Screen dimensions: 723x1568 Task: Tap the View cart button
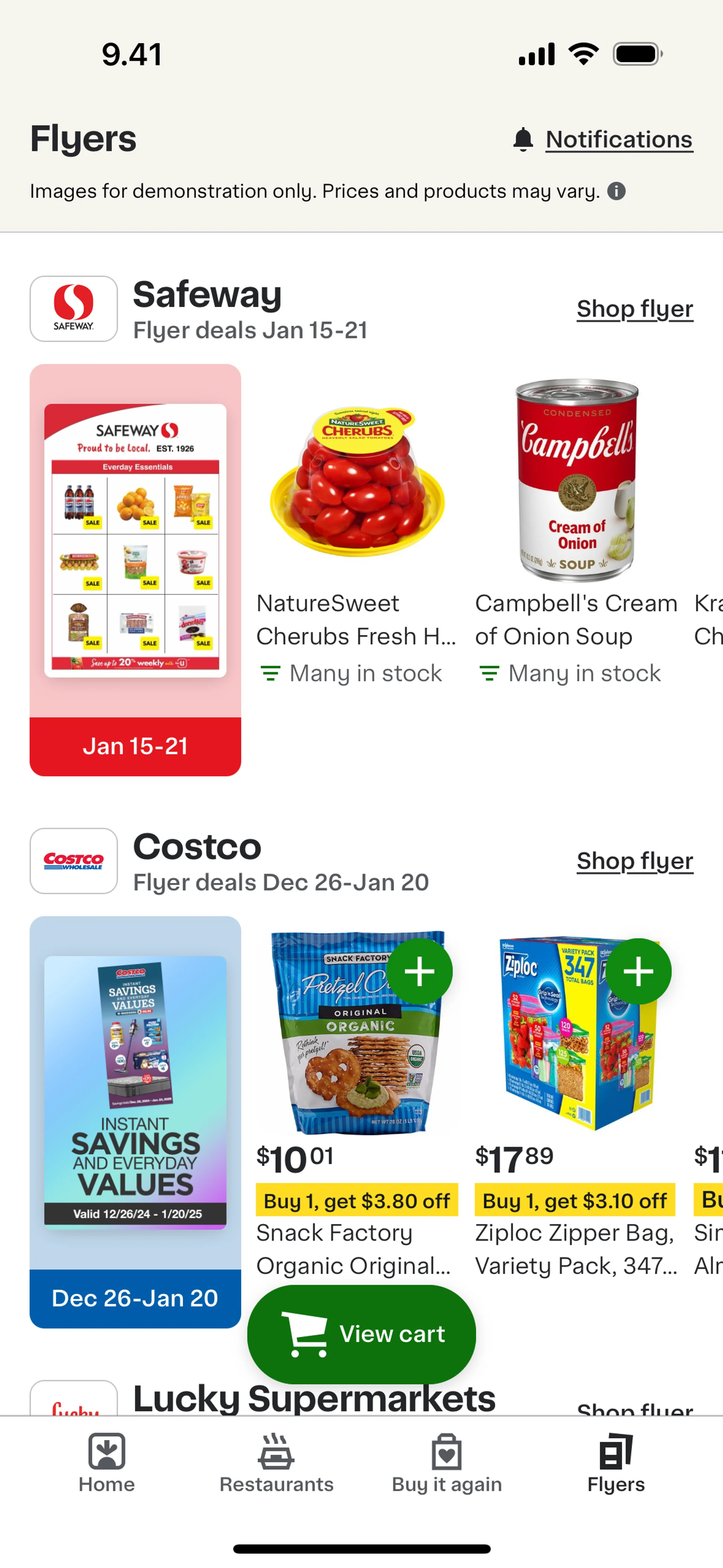click(361, 1334)
